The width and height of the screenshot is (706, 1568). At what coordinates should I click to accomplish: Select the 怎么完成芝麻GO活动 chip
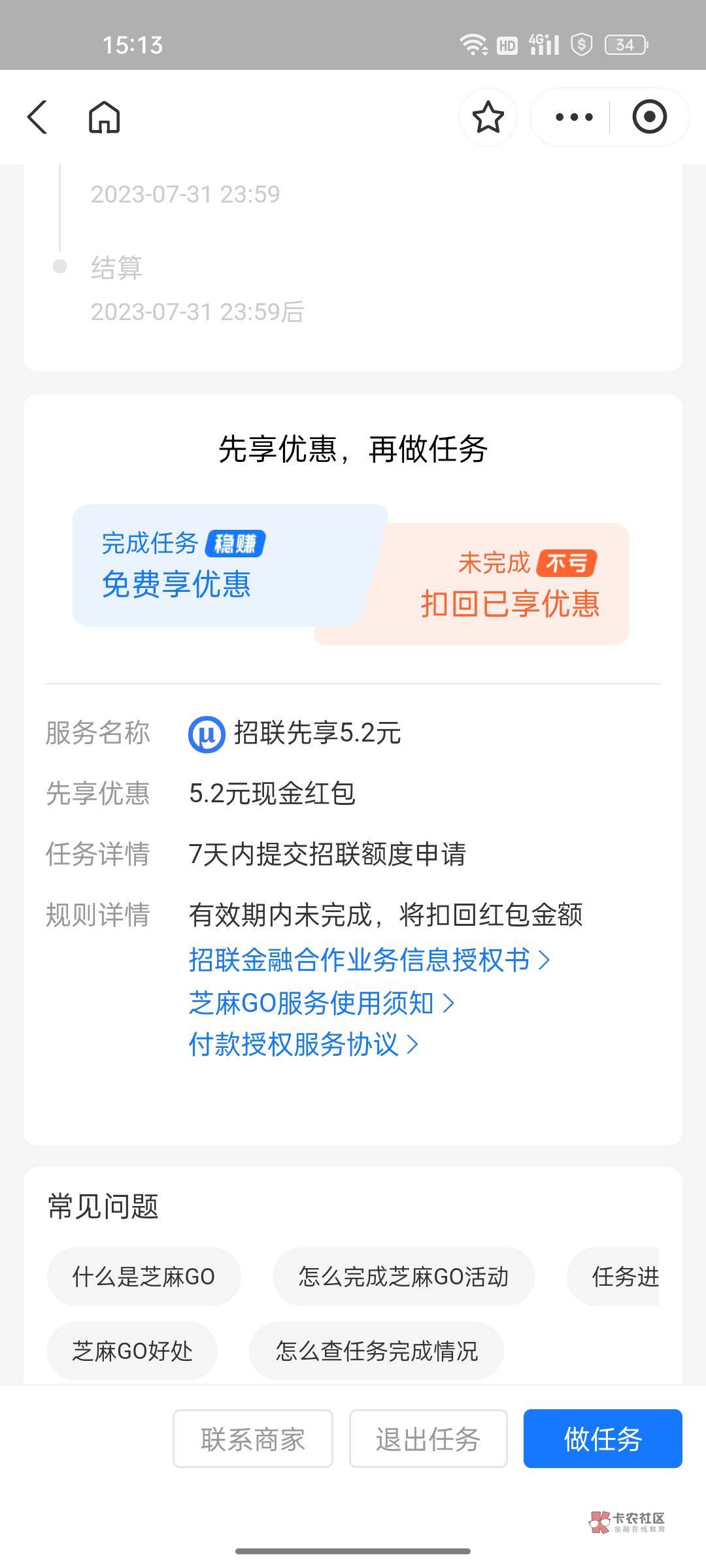click(403, 1277)
